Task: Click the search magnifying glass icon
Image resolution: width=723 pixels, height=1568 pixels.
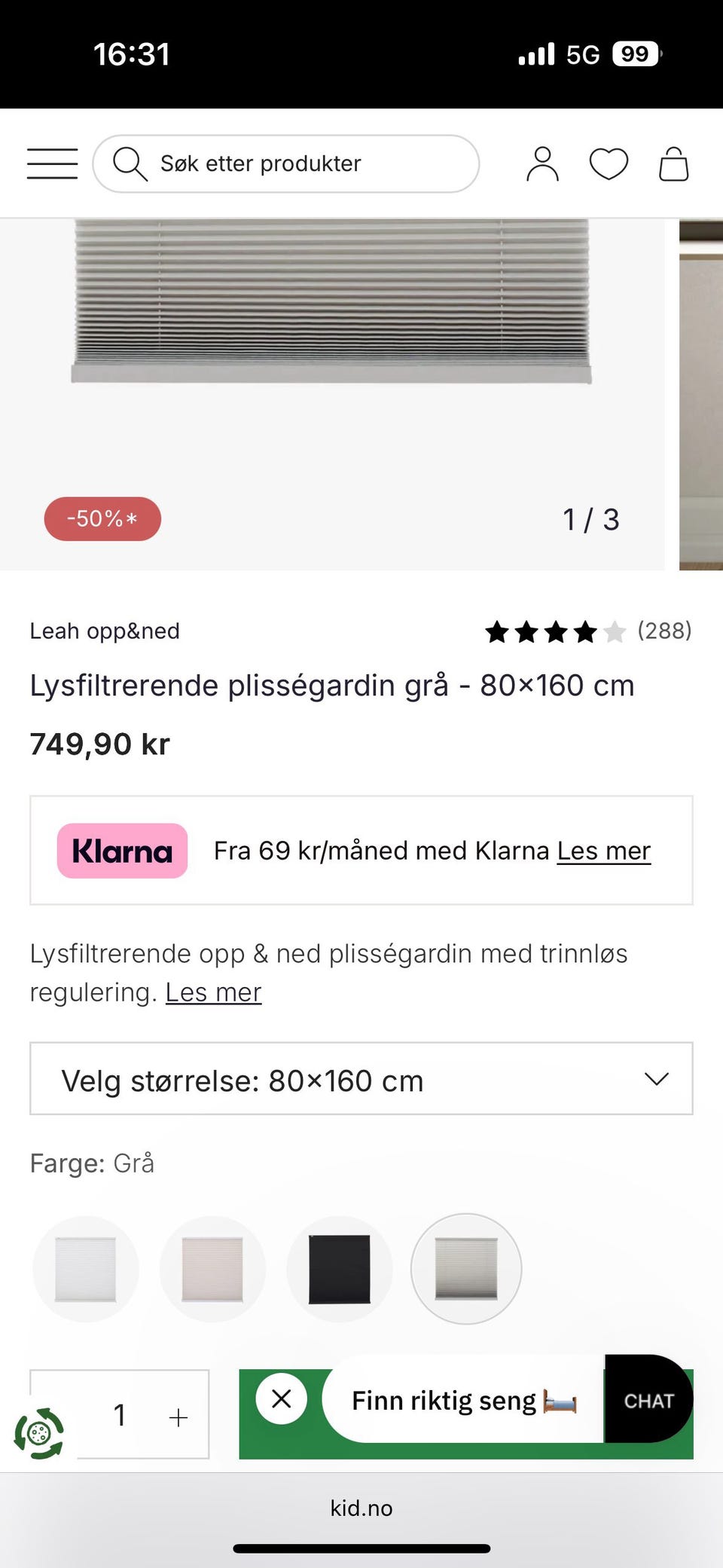Action: point(130,164)
